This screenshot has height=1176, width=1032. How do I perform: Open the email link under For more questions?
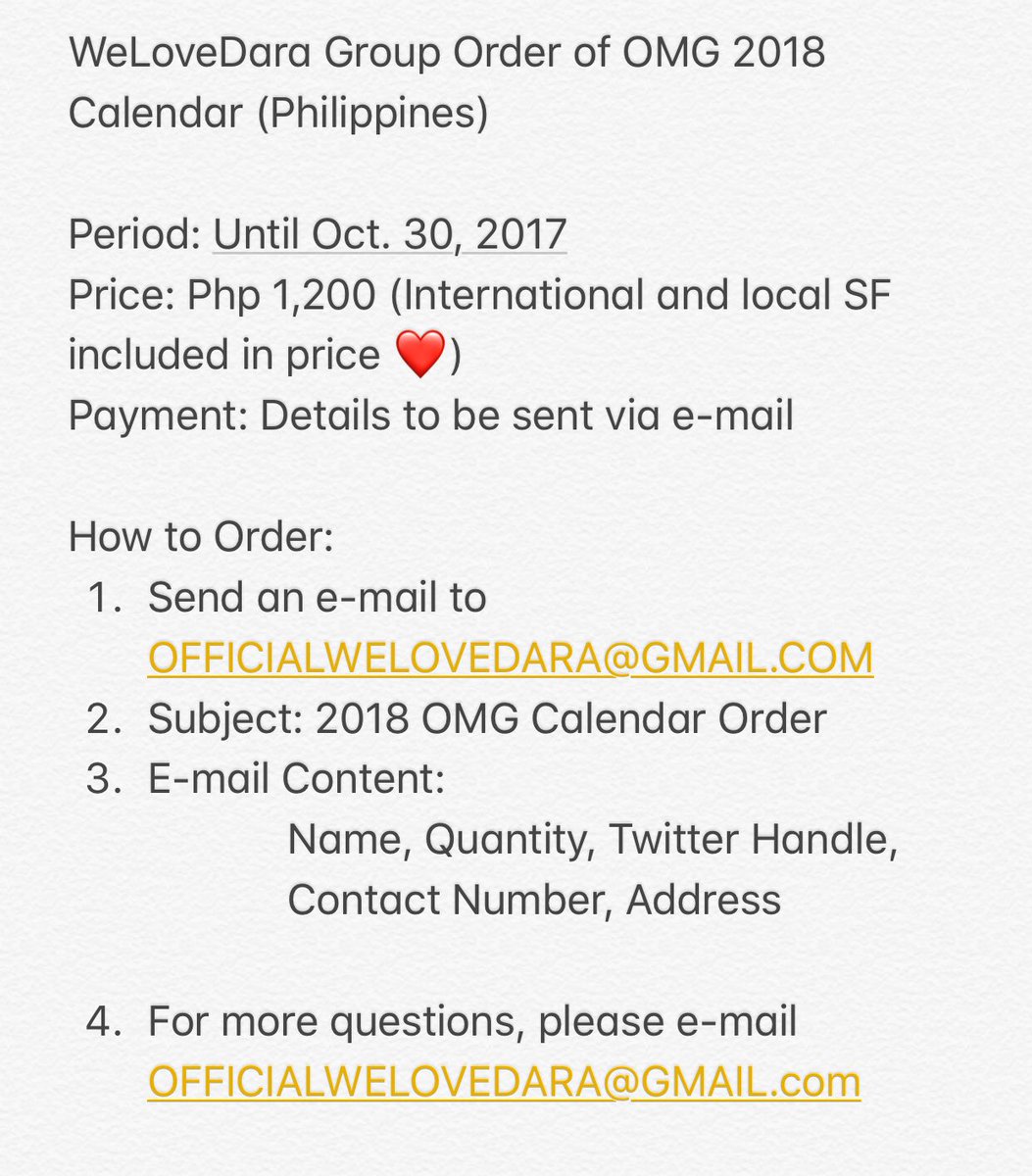504,1082
